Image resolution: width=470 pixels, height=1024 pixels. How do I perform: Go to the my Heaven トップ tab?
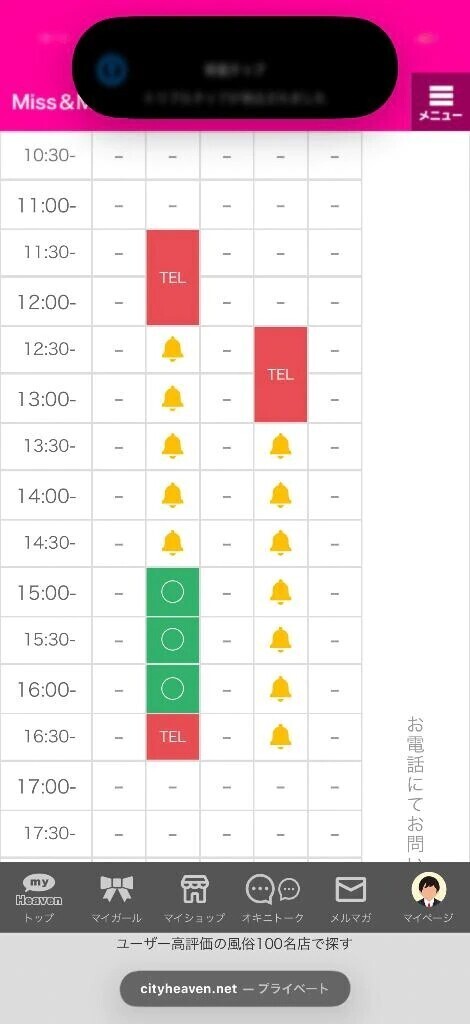click(x=39, y=897)
